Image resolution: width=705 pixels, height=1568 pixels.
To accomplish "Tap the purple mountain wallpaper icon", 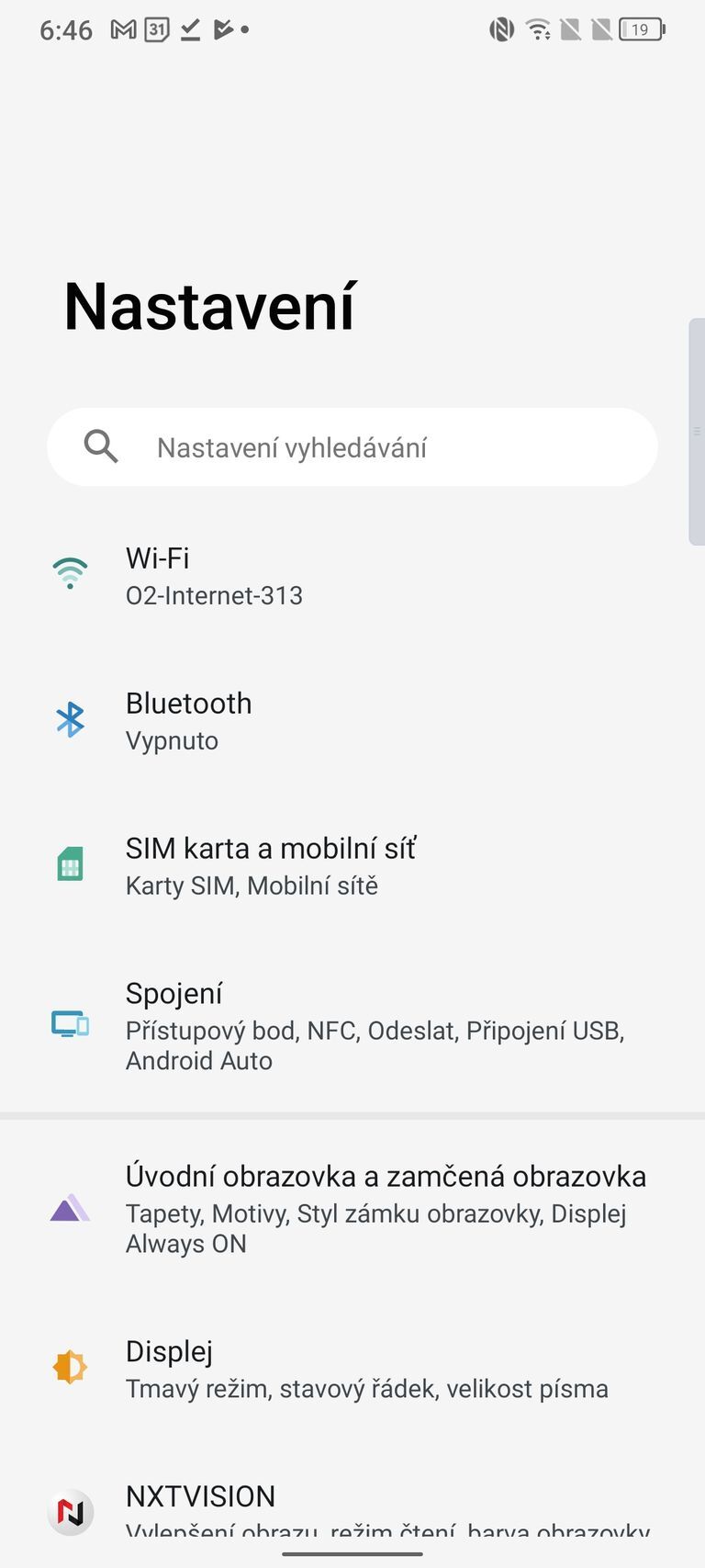I will 70,1207.
